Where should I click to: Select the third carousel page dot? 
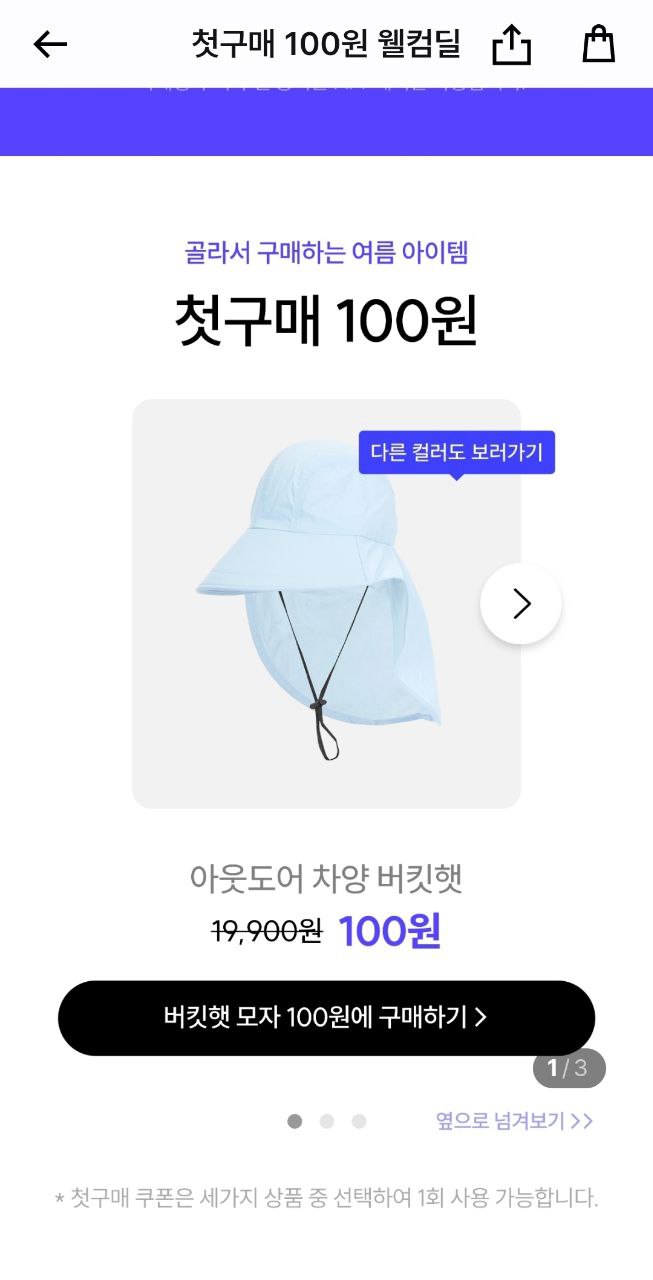coord(359,1121)
